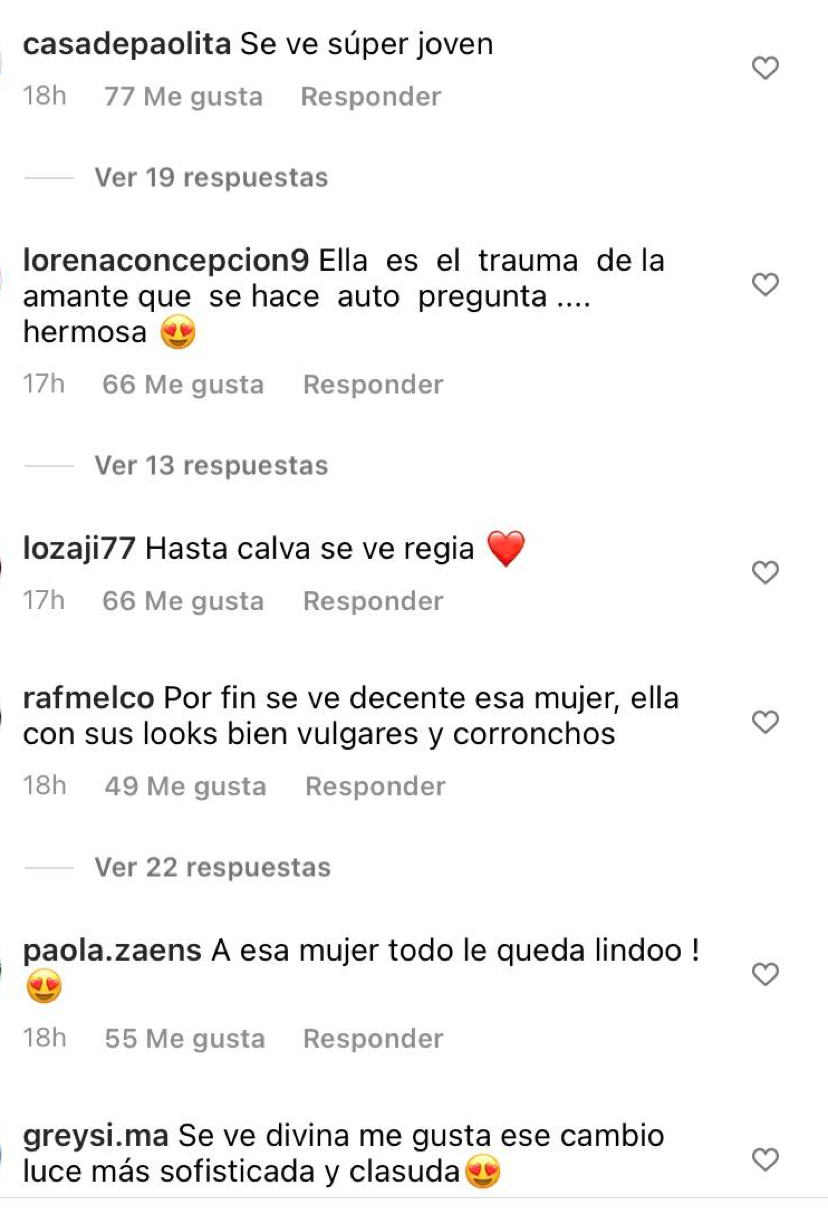Reply to lorenaconcepcion9's comment

[x=373, y=385]
